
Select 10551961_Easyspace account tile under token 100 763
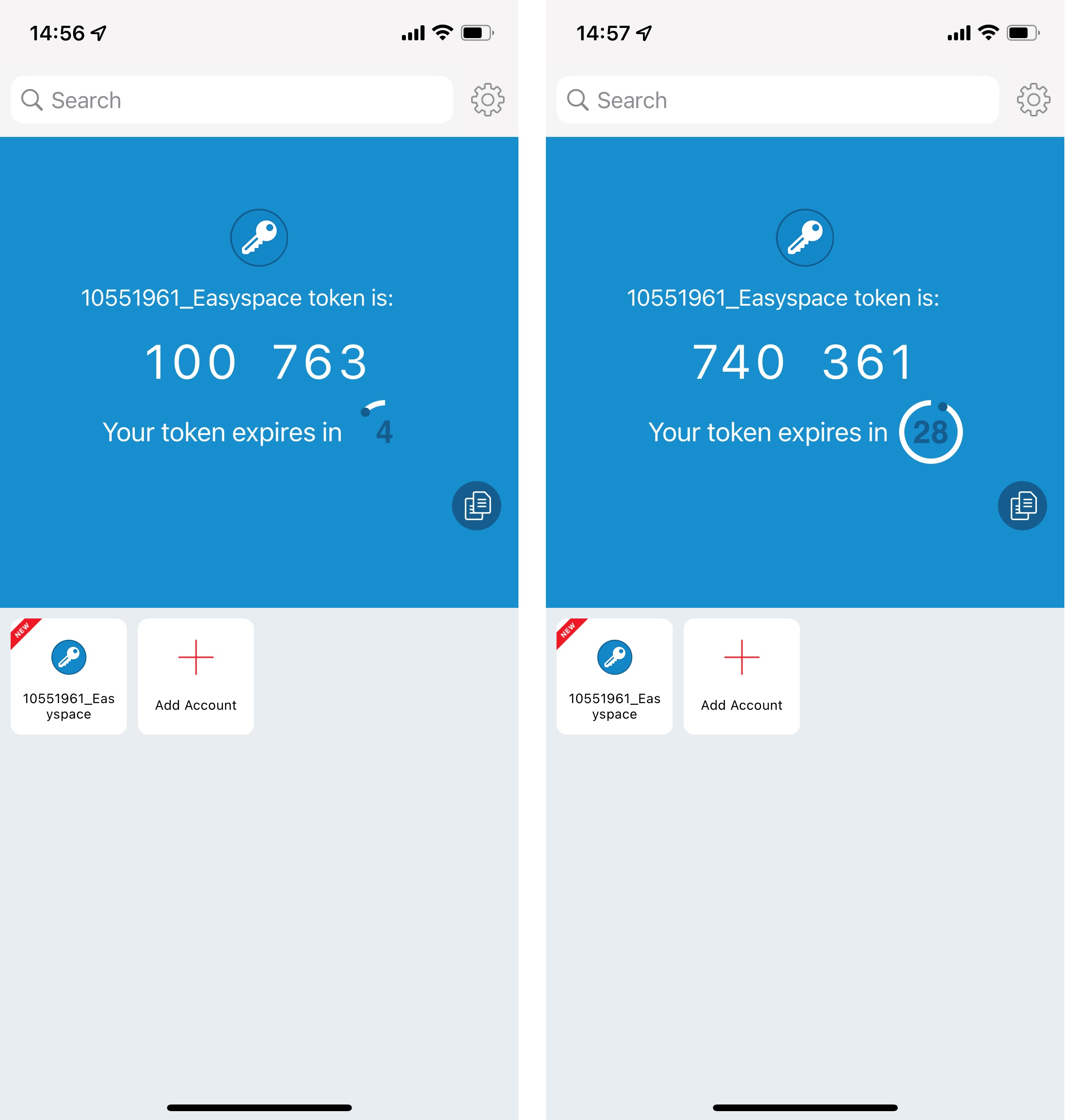tap(69, 677)
